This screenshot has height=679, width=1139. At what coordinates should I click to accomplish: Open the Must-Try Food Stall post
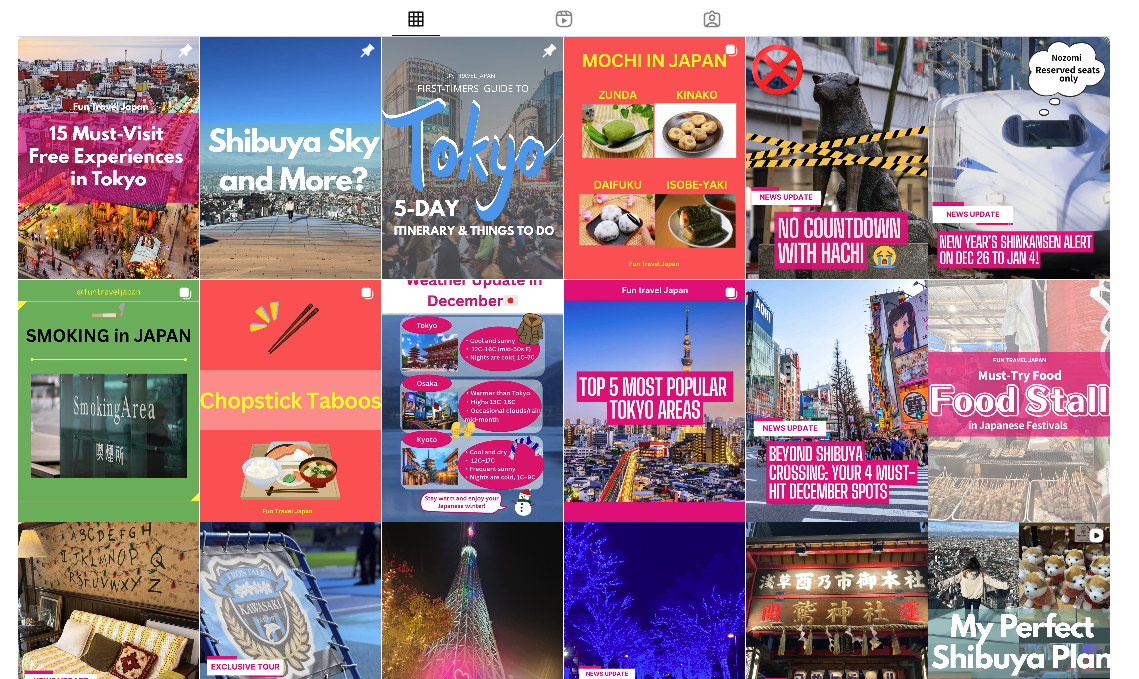[x=1018, y=400]
